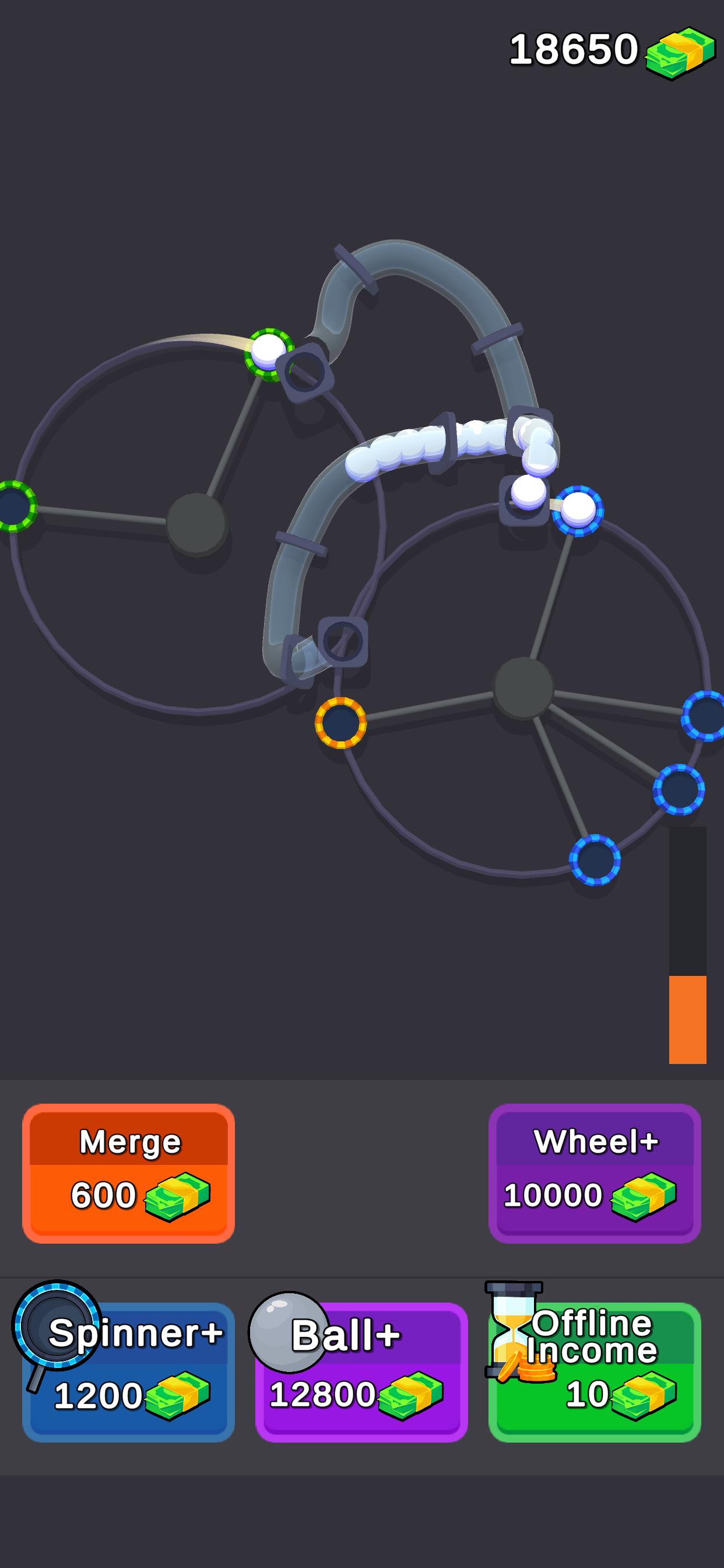Upgrade Offline Income for 10
Image resolution: width=724 pixels, height=1568 pixels.
click(595, 1373)
